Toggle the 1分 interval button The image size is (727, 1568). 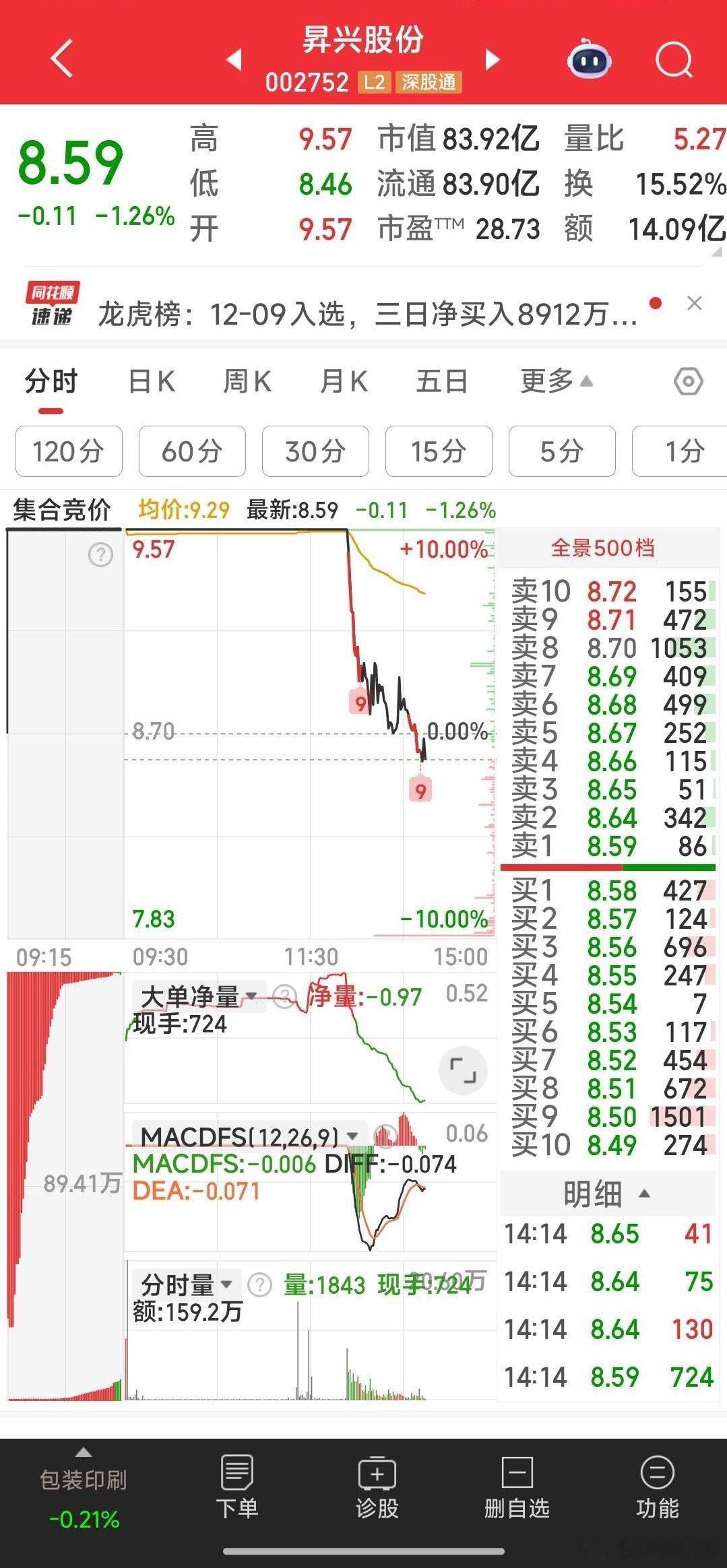685,452
